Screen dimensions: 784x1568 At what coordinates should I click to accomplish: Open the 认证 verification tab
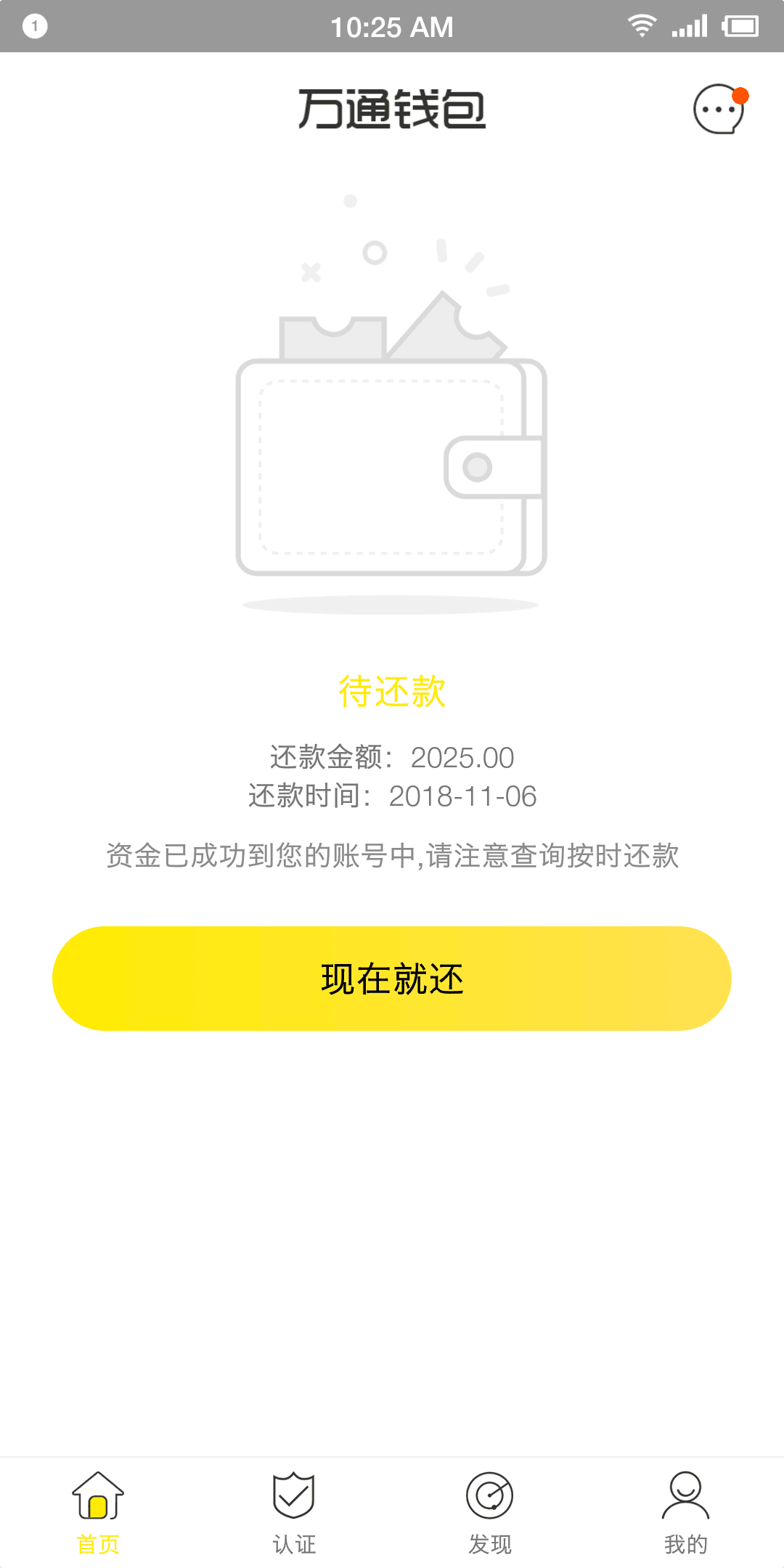pyautogui.click(x=294, y=1513)
